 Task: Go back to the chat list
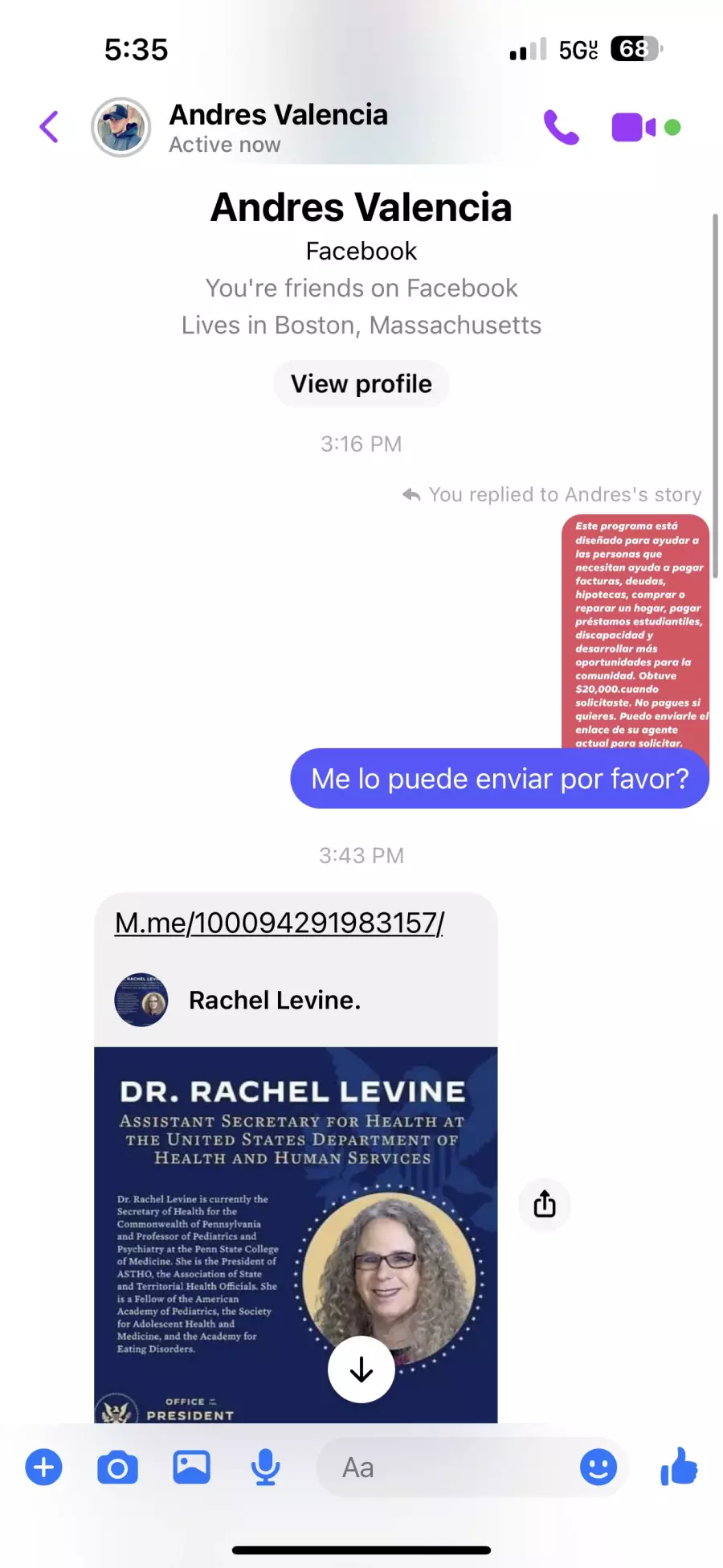pyautogui.click(x=49, y=127)
